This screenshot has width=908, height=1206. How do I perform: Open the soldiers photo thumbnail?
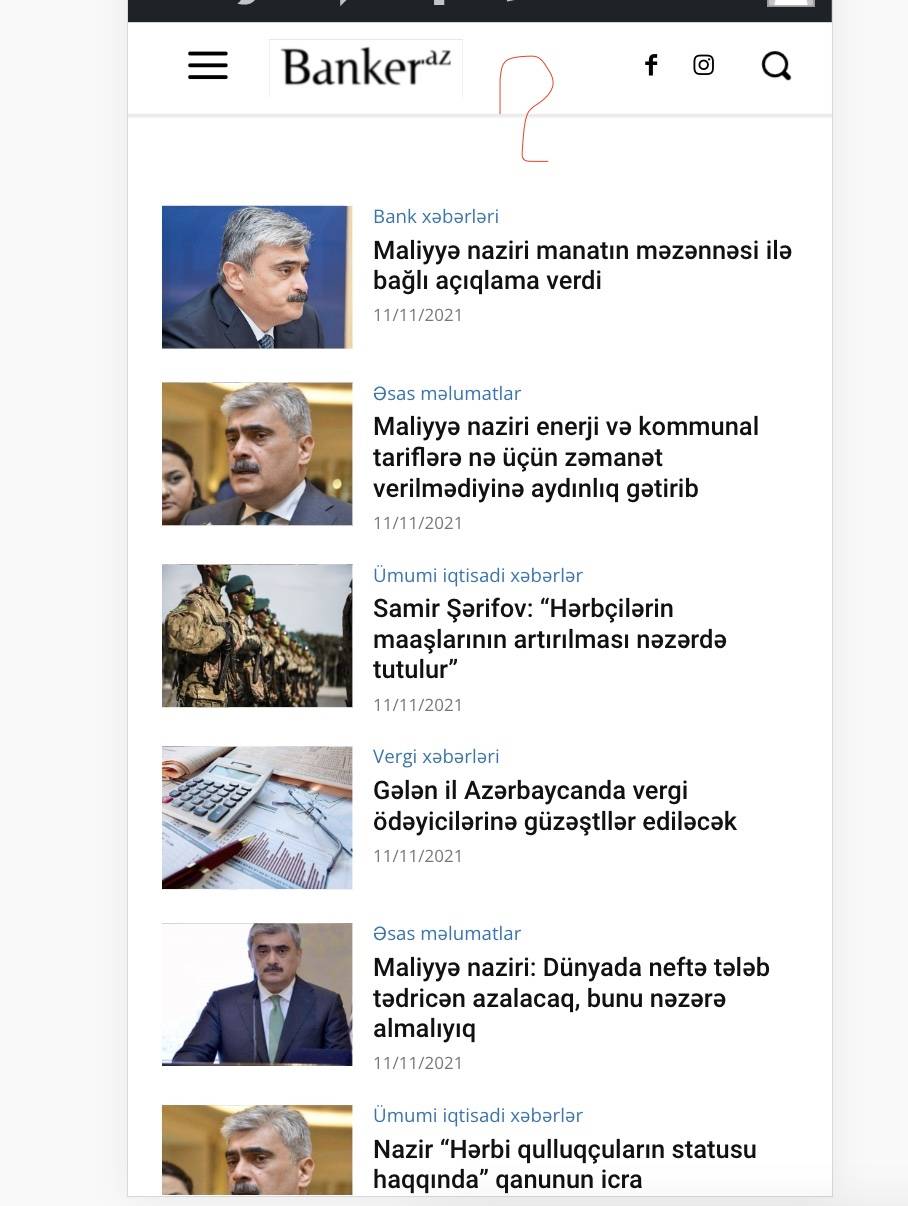pyautogui.click(x=257, y=636)
